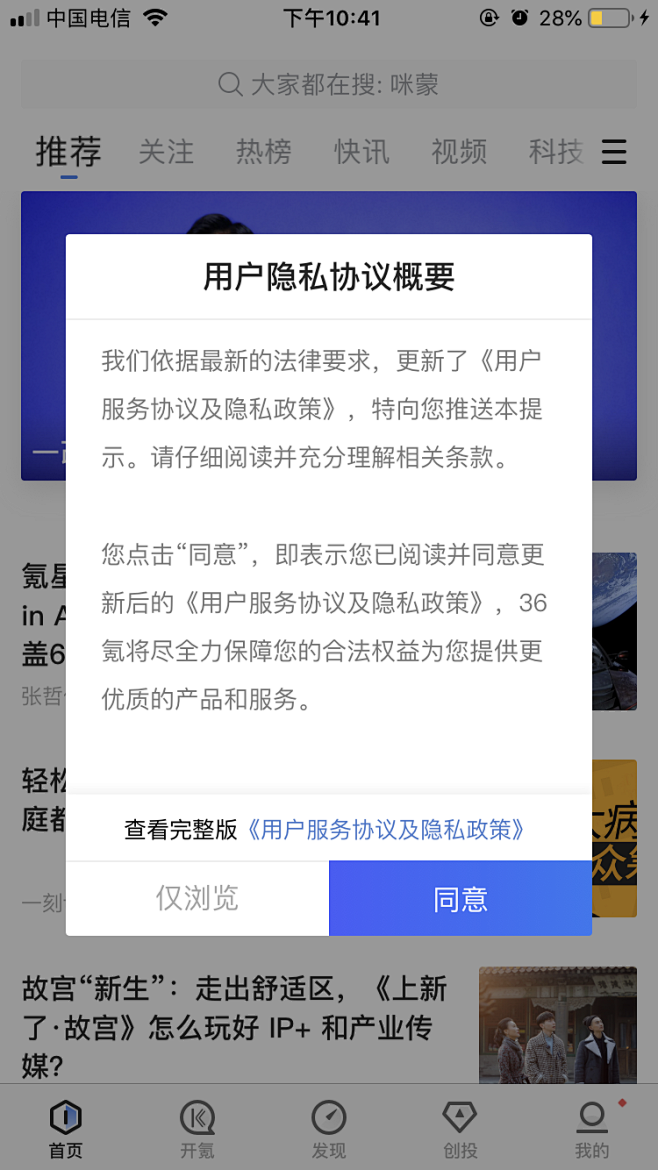The width and height of the screenshot is (658, 1170).
Task: Open the 我的 profile tab
Action: point(592,1128)
